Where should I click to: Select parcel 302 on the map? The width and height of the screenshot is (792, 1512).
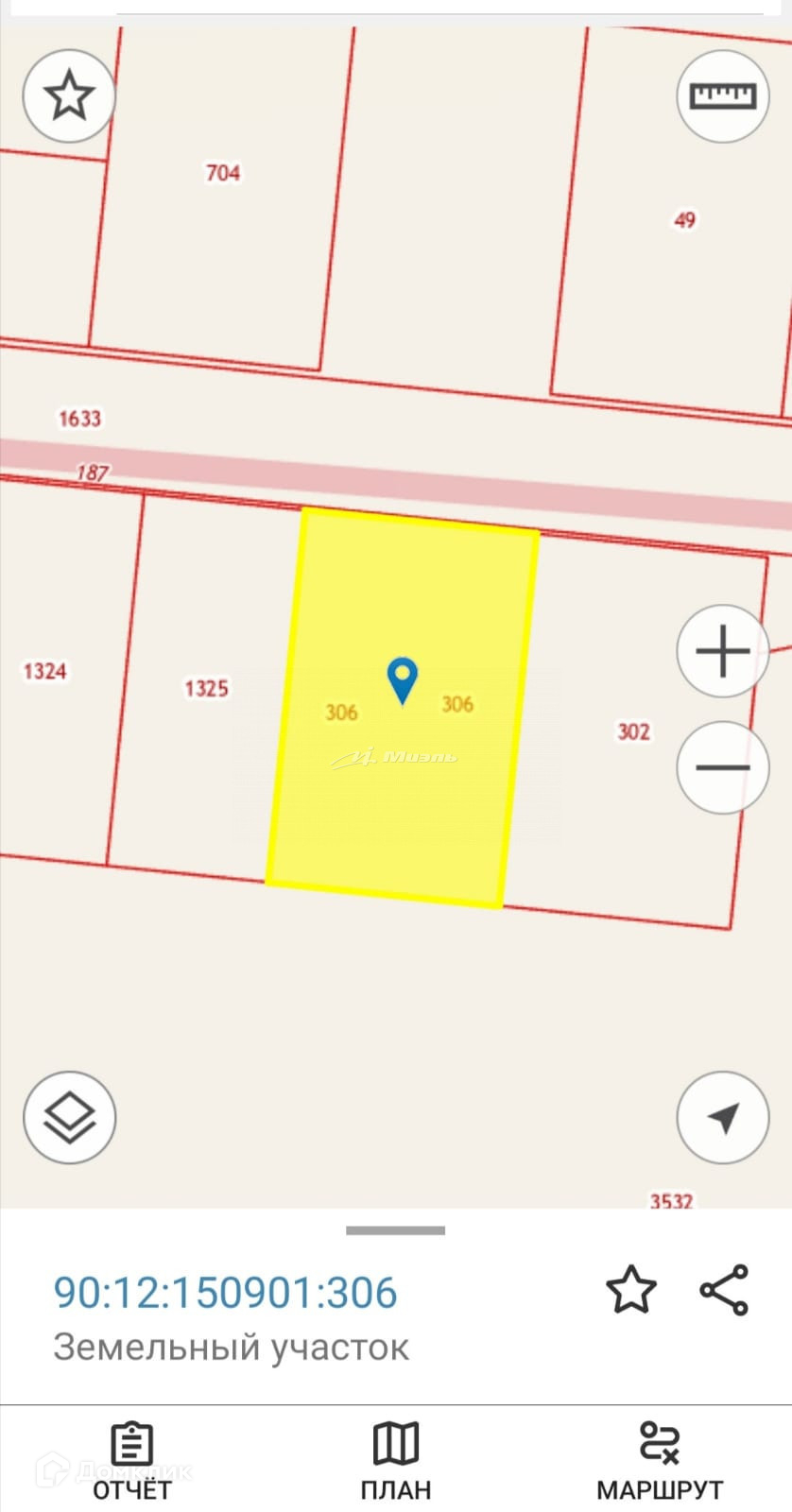[633, 731]
